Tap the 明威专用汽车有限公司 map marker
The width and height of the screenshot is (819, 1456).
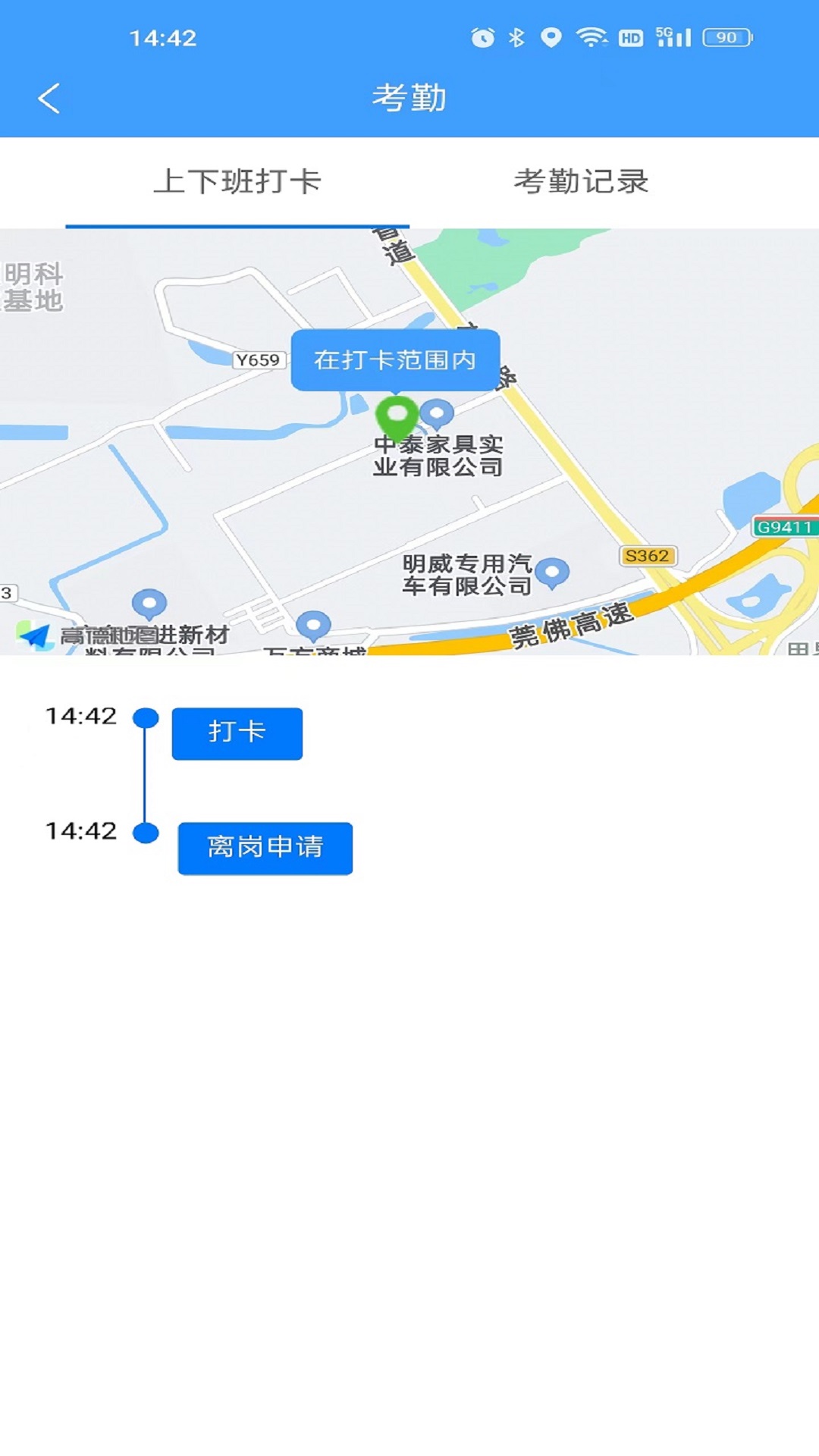tap(553, 573)
